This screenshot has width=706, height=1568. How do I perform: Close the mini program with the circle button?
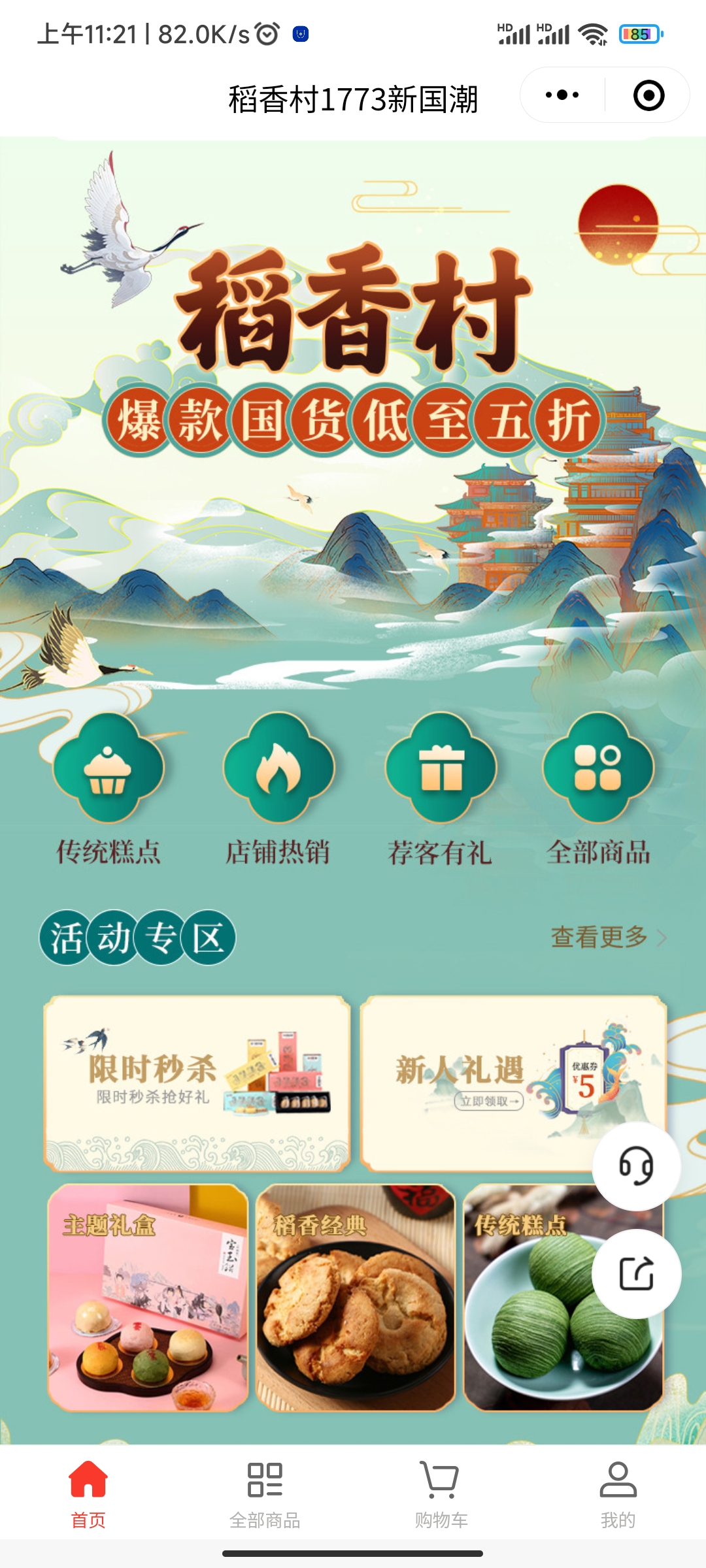click(x=648, y=95)
